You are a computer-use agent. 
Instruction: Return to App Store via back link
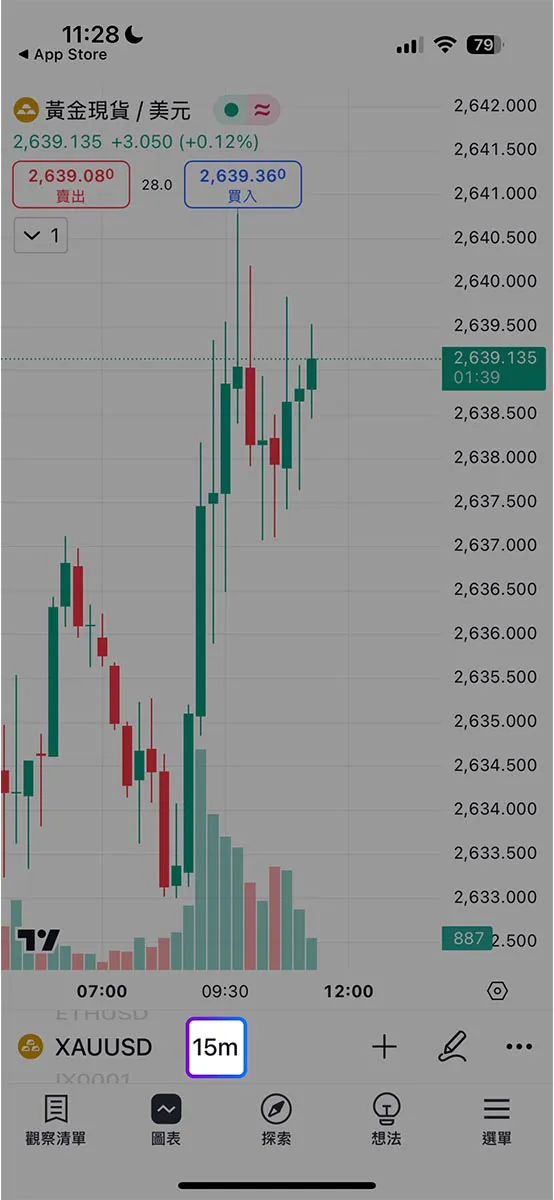click(x=62, y=55)
